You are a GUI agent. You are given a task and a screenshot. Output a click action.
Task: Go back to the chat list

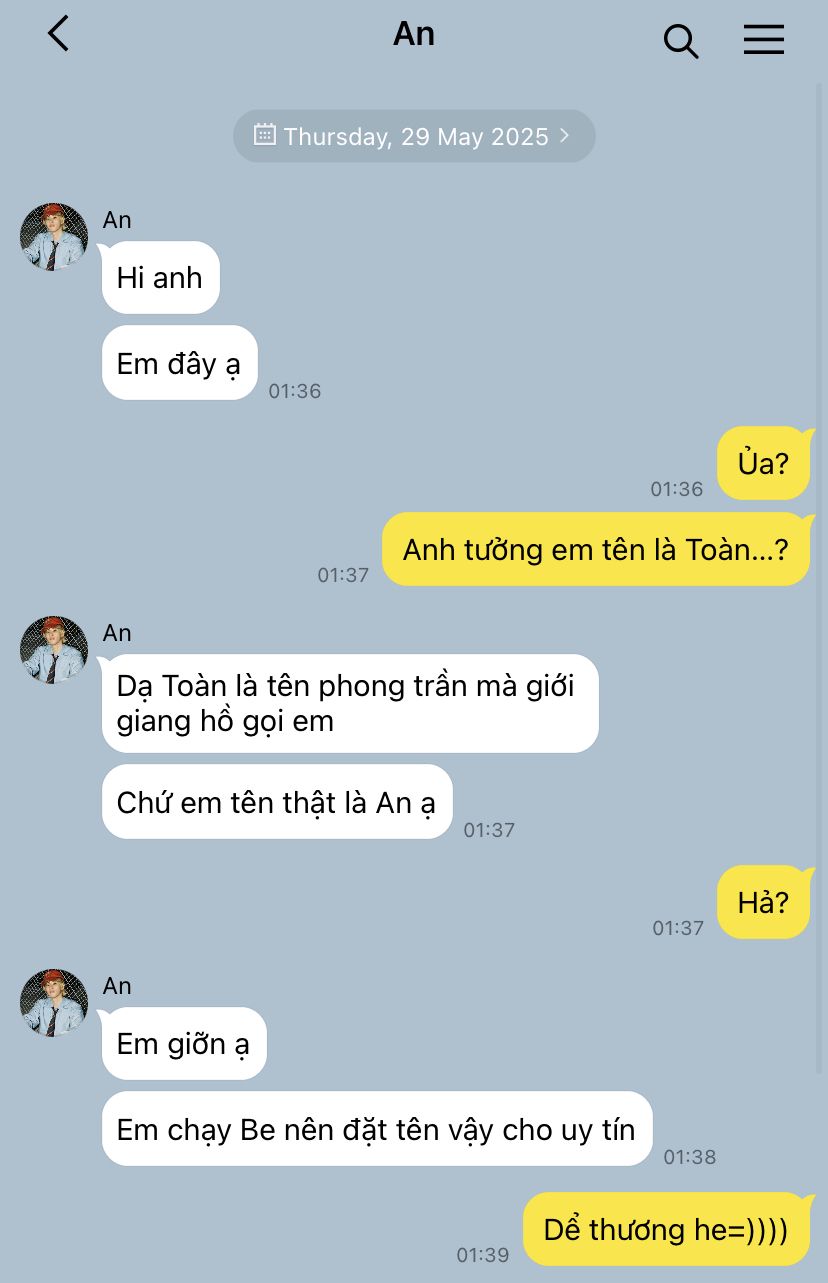pyautogui.click(x=59, y=34)
